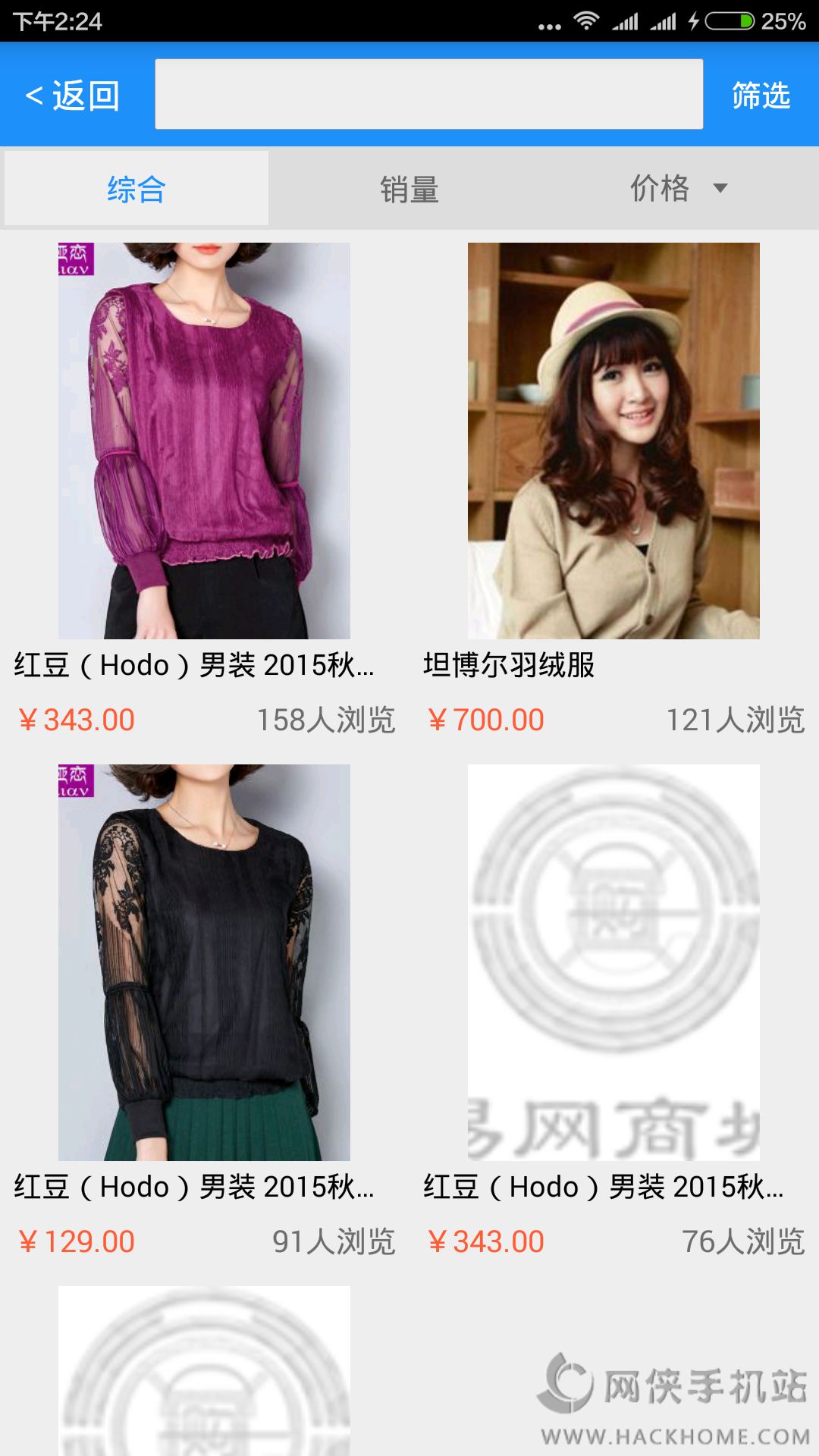Viewport: 819px width, 1456px height.
Task: Tap the dropdown triangle beside 价格
Action: (x=720, y=190)
